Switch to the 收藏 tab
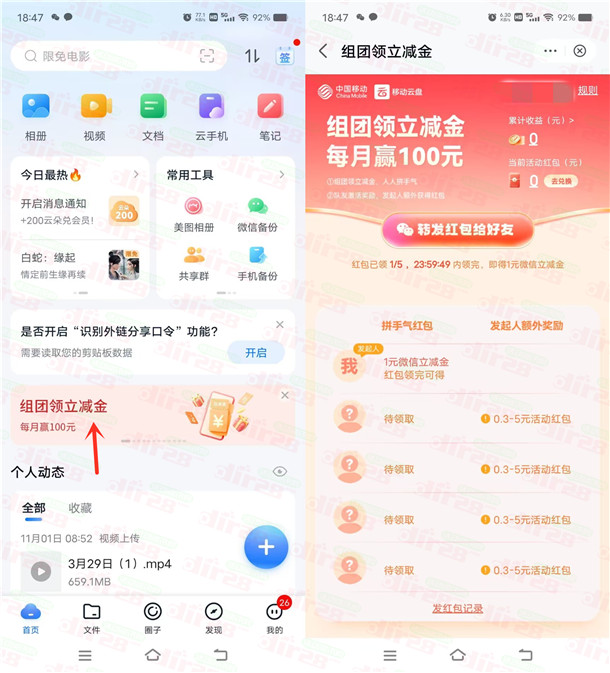610x673 pixels. pos(80,508)
